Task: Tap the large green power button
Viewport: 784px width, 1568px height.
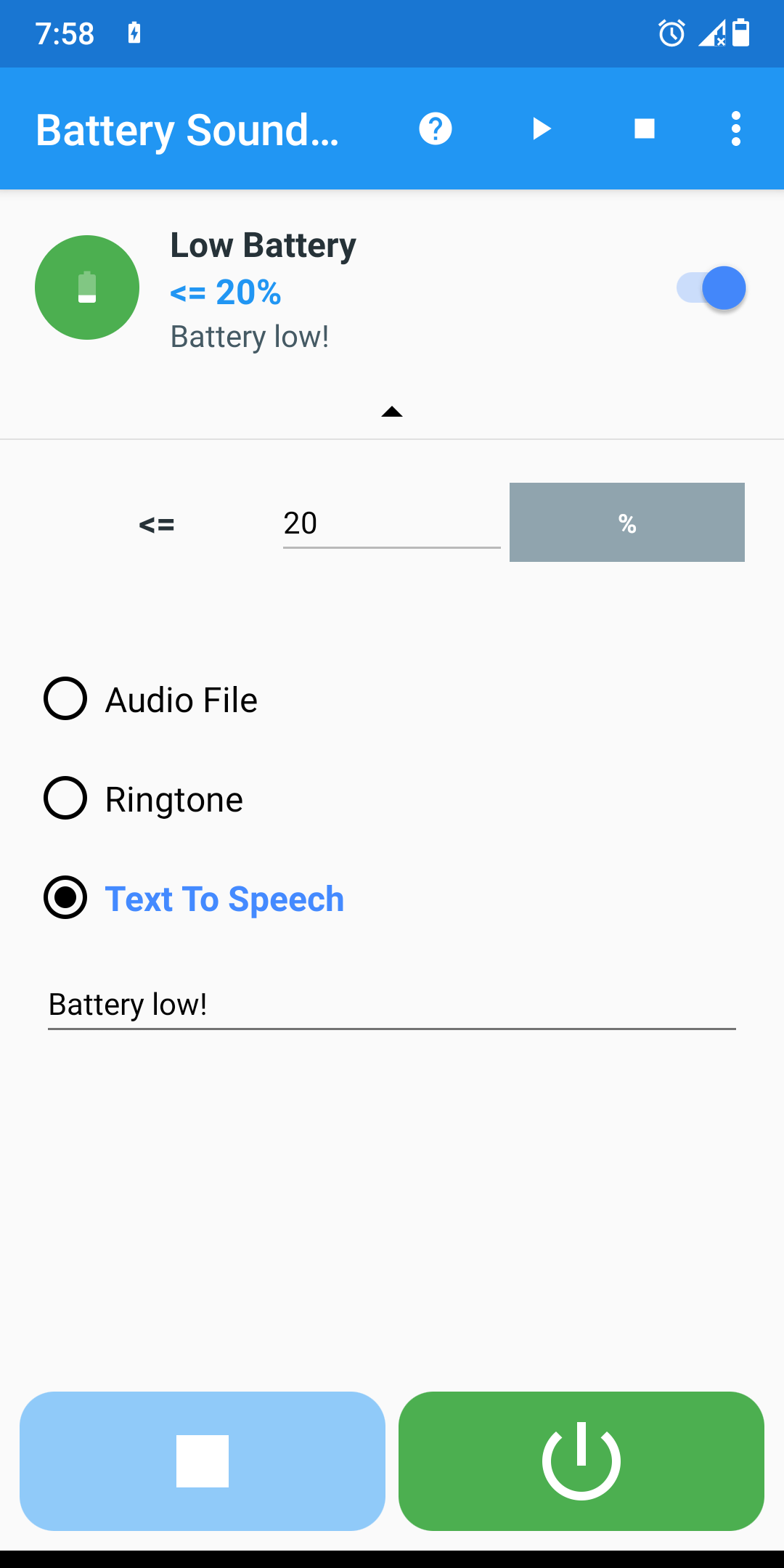Action: coord(581,1461)
